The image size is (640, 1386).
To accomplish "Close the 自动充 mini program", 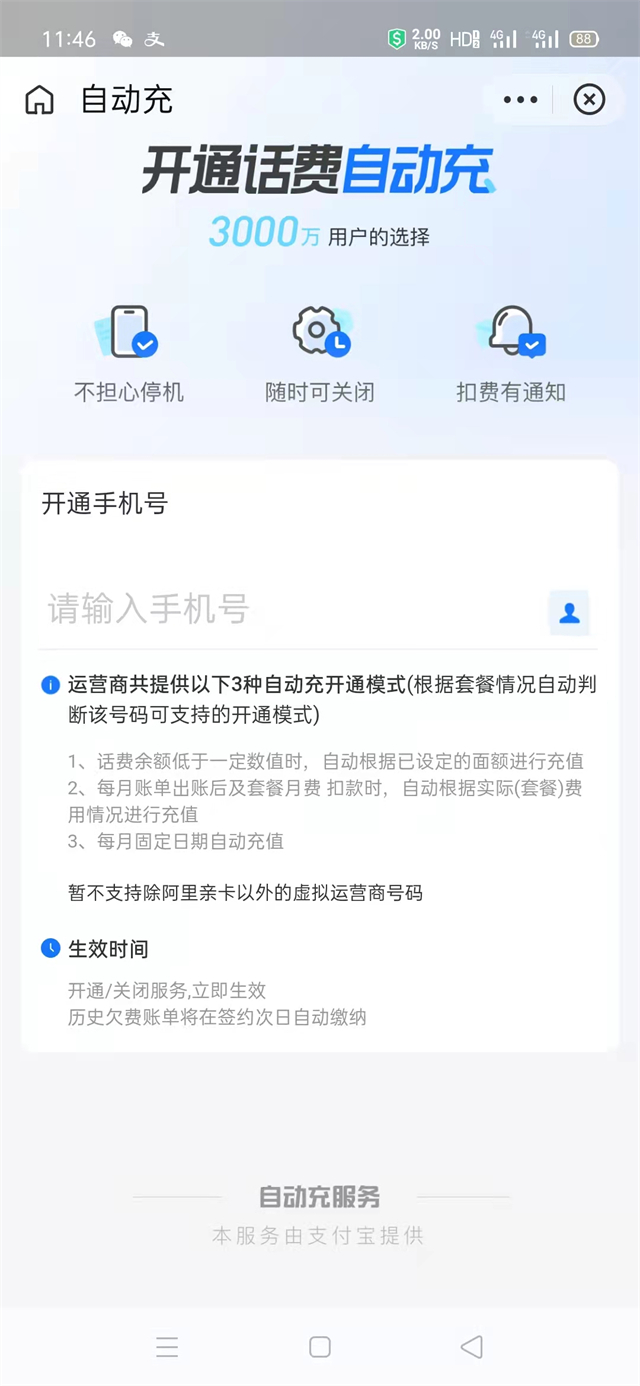I will [x=589, y=100].
